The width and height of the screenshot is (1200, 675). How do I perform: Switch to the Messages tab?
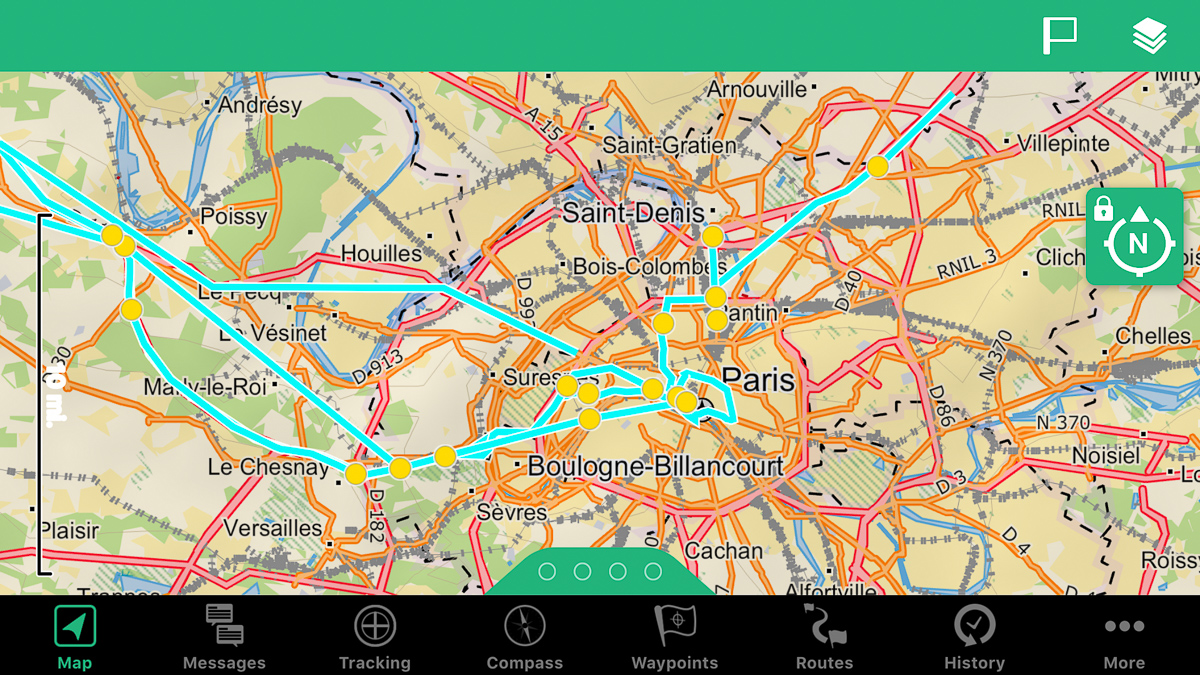pos(224,637)
